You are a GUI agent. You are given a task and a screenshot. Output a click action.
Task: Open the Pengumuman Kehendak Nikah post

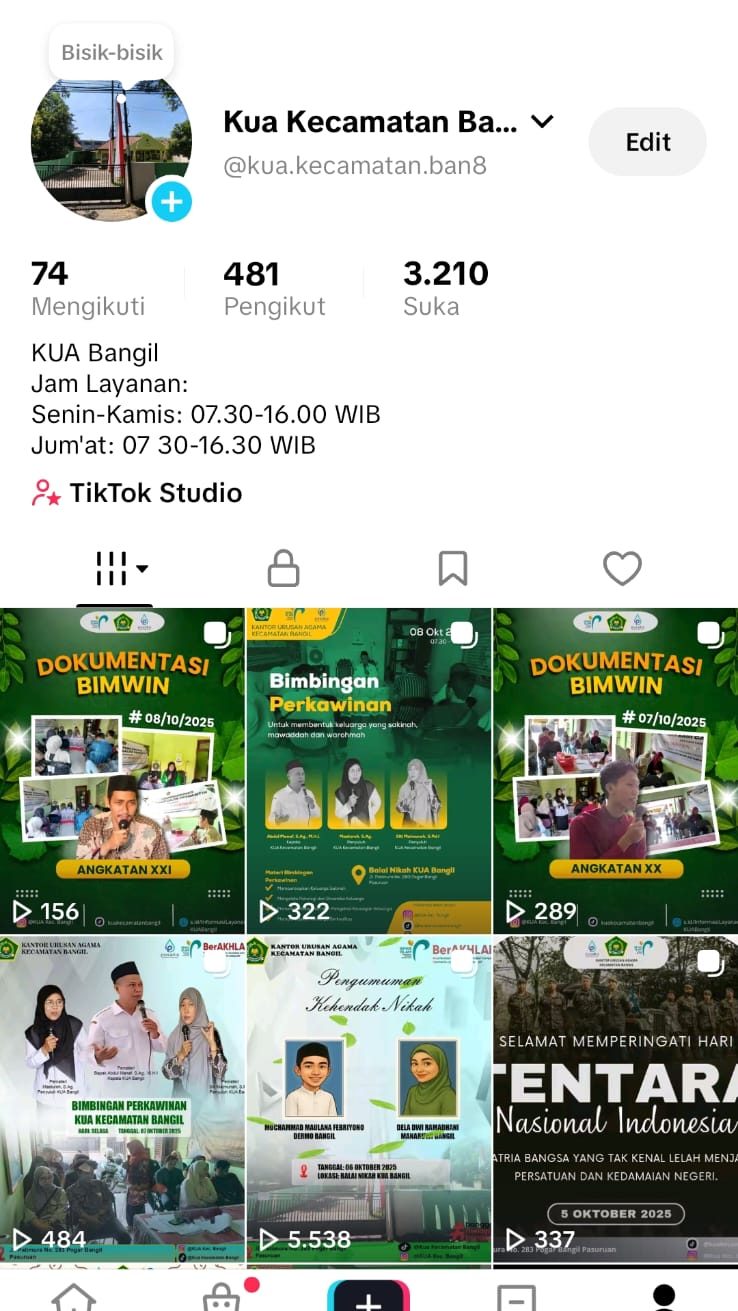pos(369,1098)
